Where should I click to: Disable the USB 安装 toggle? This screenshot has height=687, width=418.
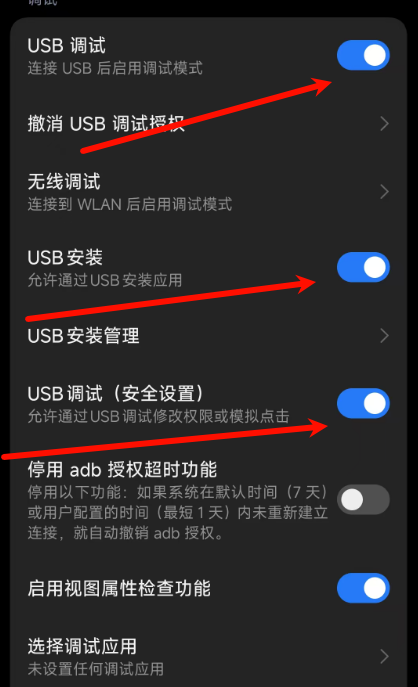click(x=363, y=267)
